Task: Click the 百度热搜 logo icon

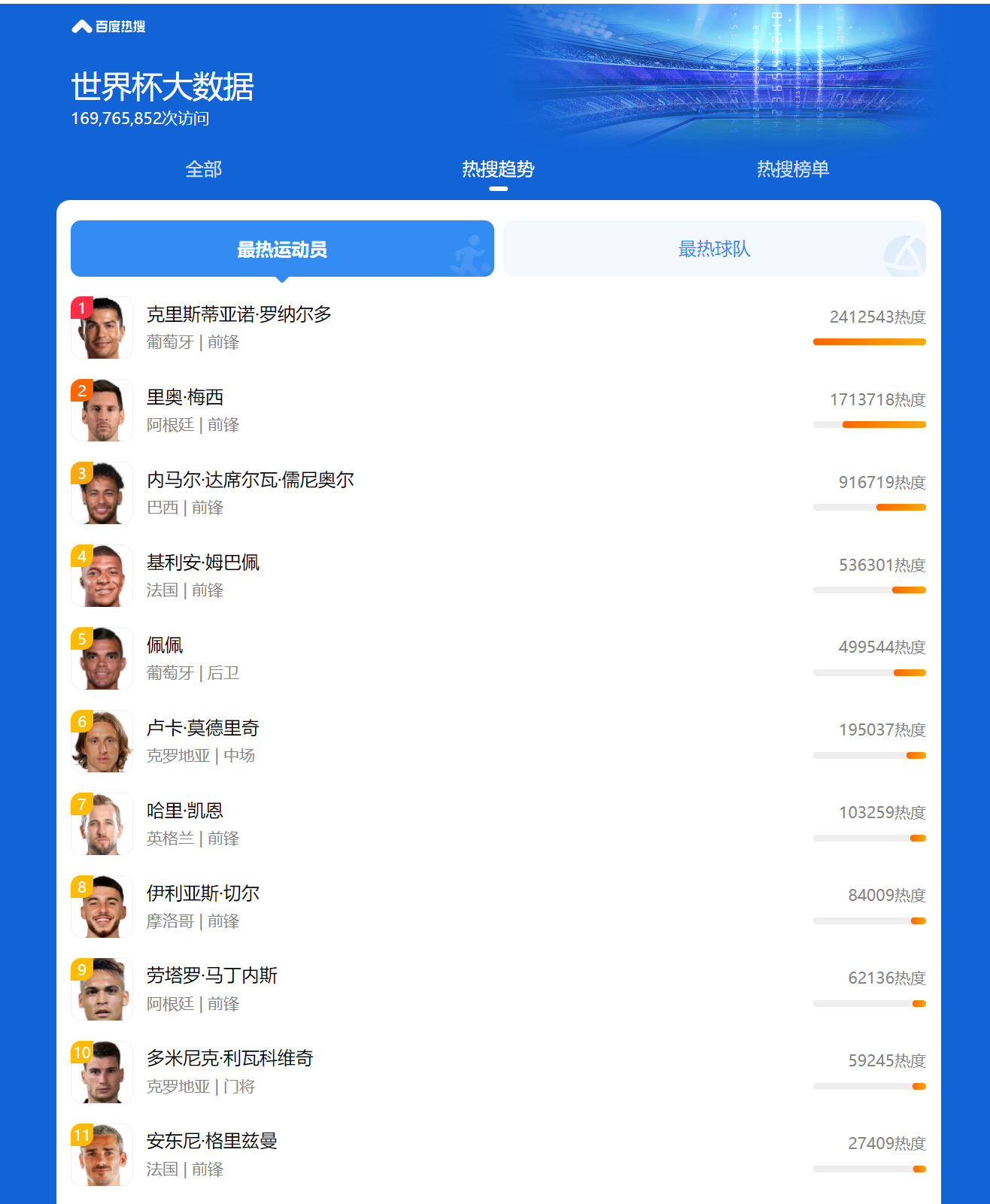Action: coord(82,25)
